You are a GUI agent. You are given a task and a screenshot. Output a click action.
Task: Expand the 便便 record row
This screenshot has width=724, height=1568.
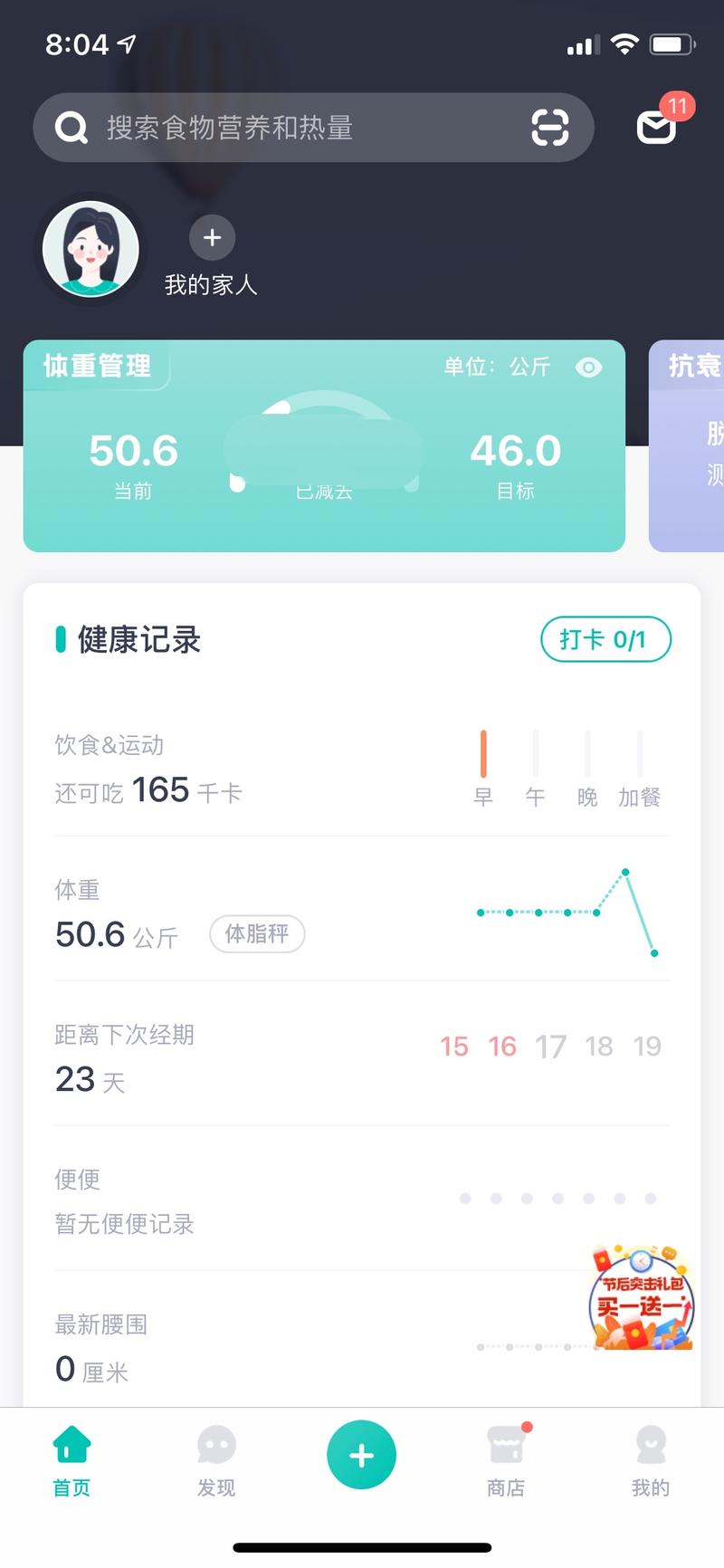(x=362, y=1201)
